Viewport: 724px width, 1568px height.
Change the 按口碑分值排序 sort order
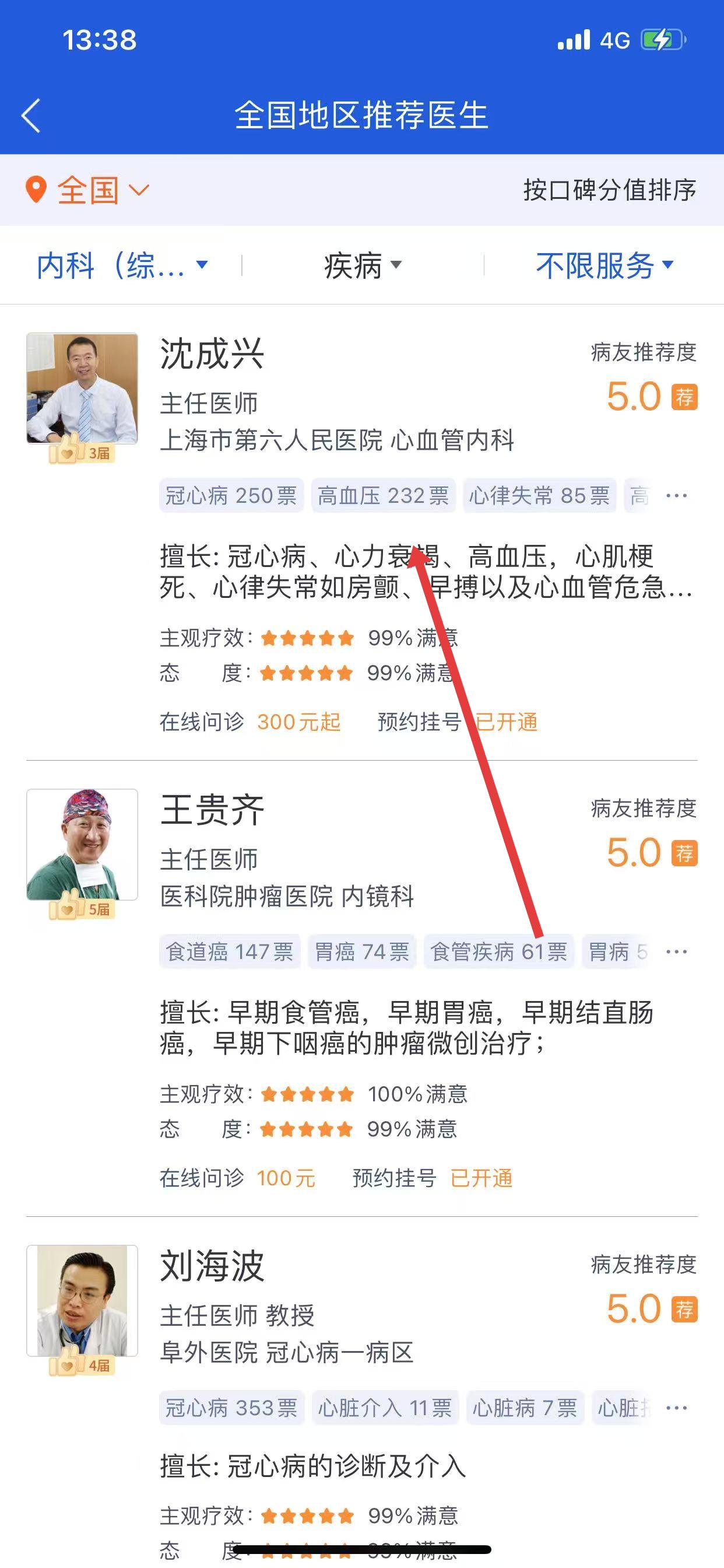610,190
